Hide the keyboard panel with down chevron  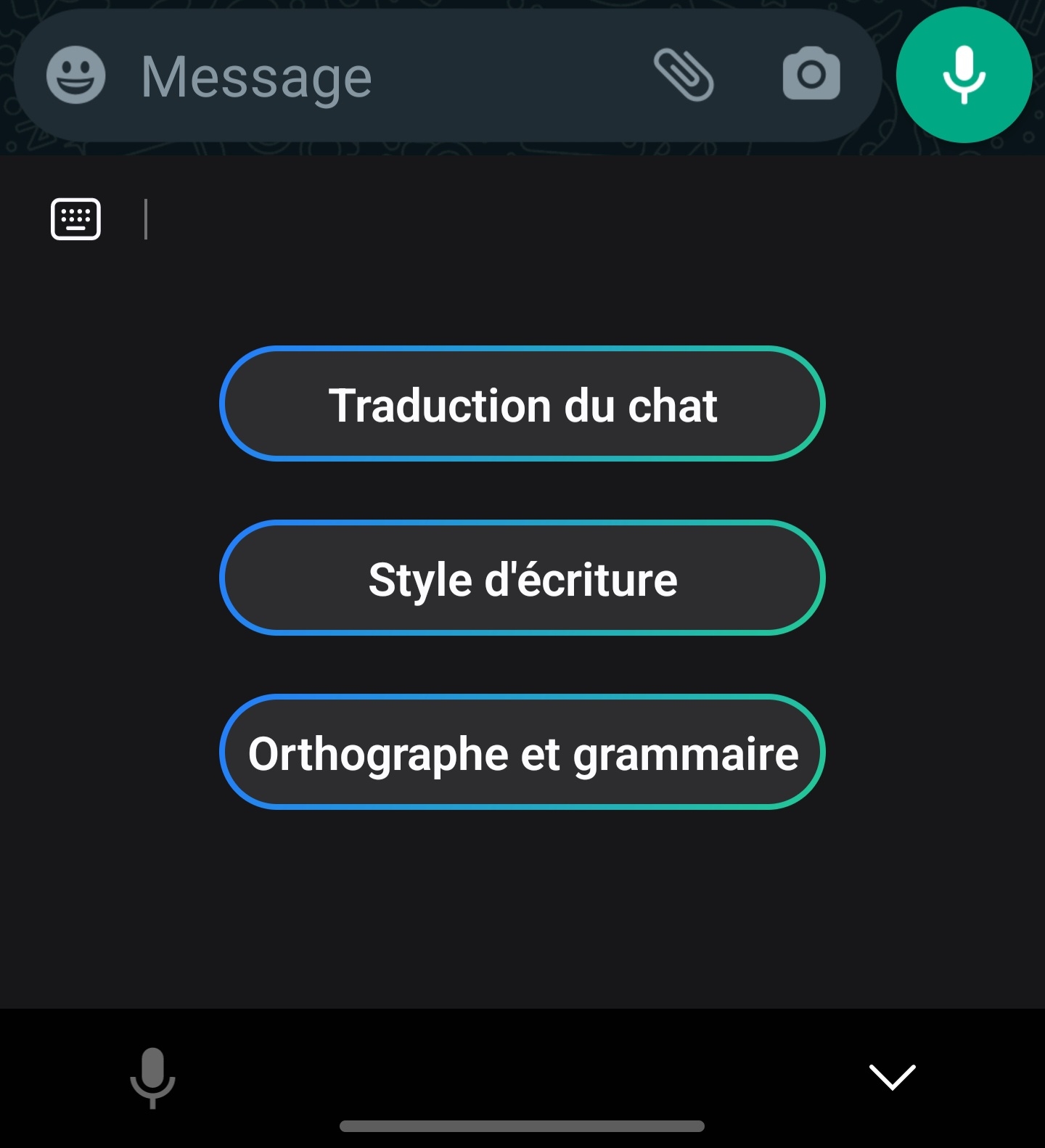892,1077
